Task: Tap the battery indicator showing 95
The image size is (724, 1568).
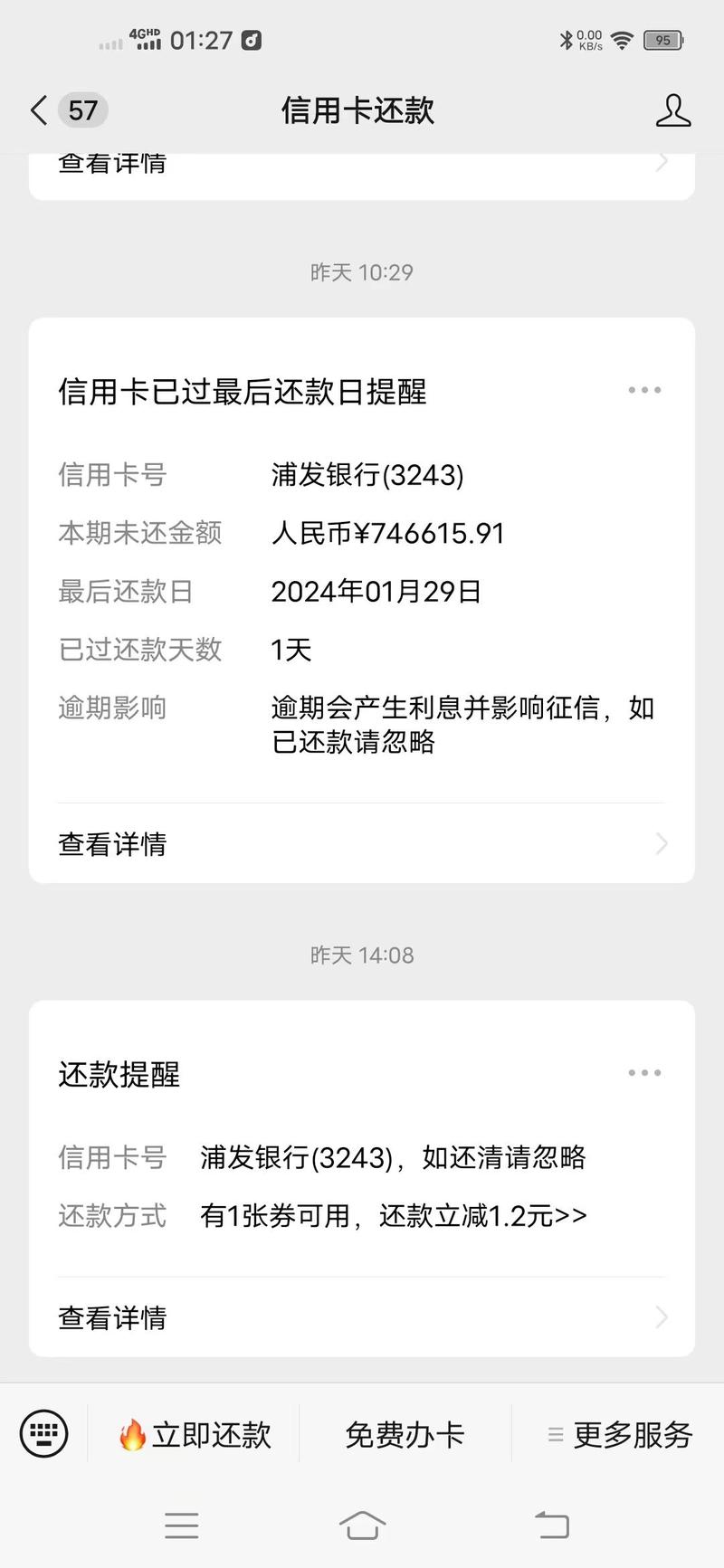Action: point(663,40)
